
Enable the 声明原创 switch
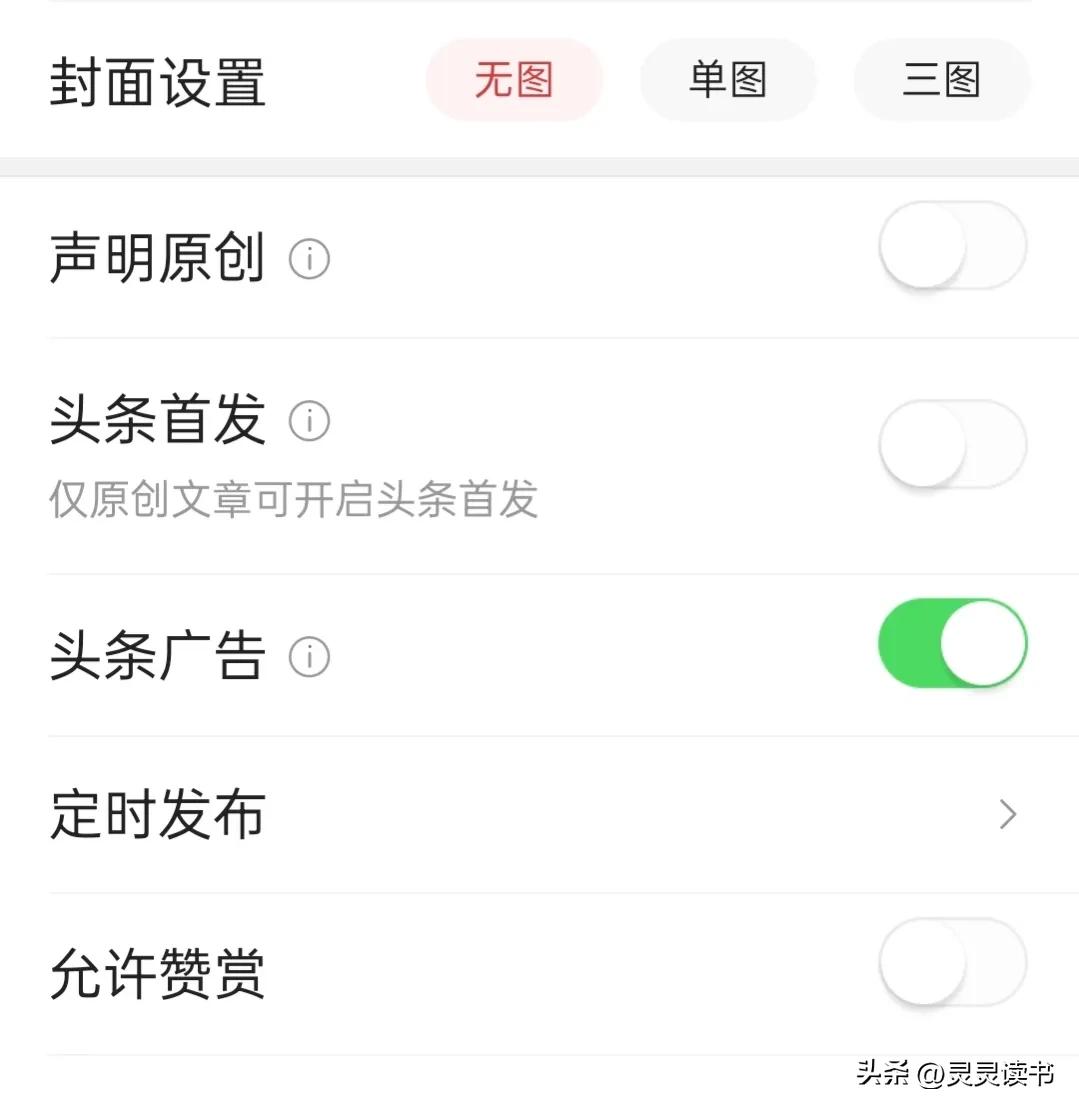[x=952, y=245]
